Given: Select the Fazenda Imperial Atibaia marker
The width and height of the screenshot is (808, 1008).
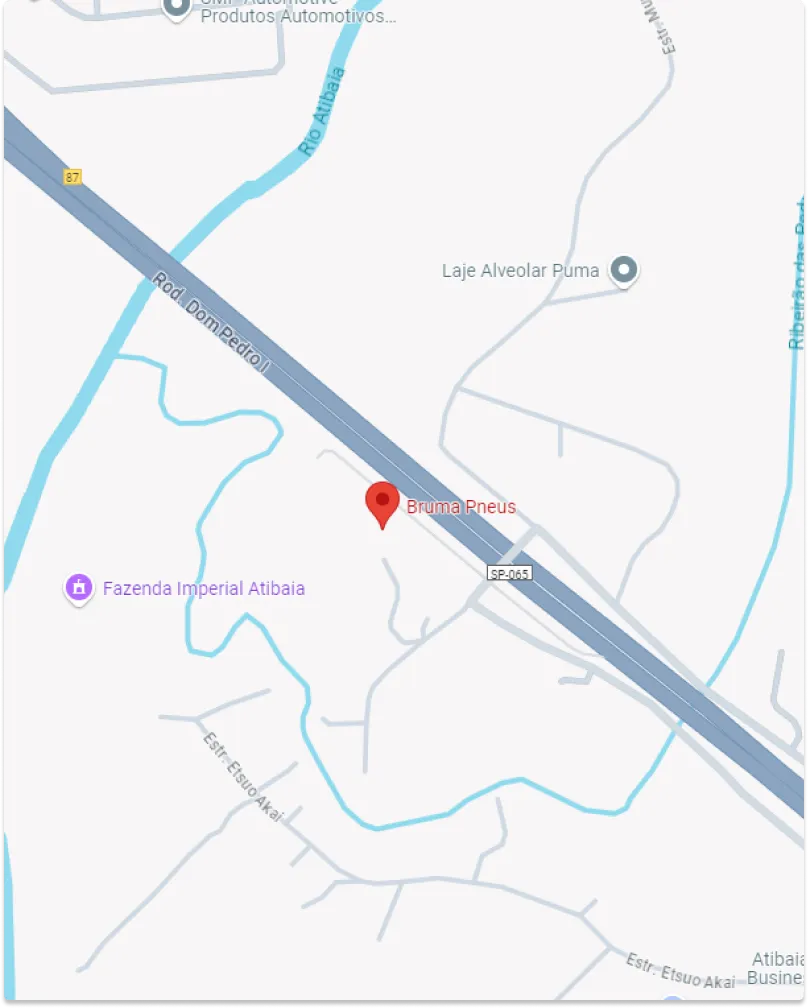Looking at the screenshot, I should click(x=79, y=588).
